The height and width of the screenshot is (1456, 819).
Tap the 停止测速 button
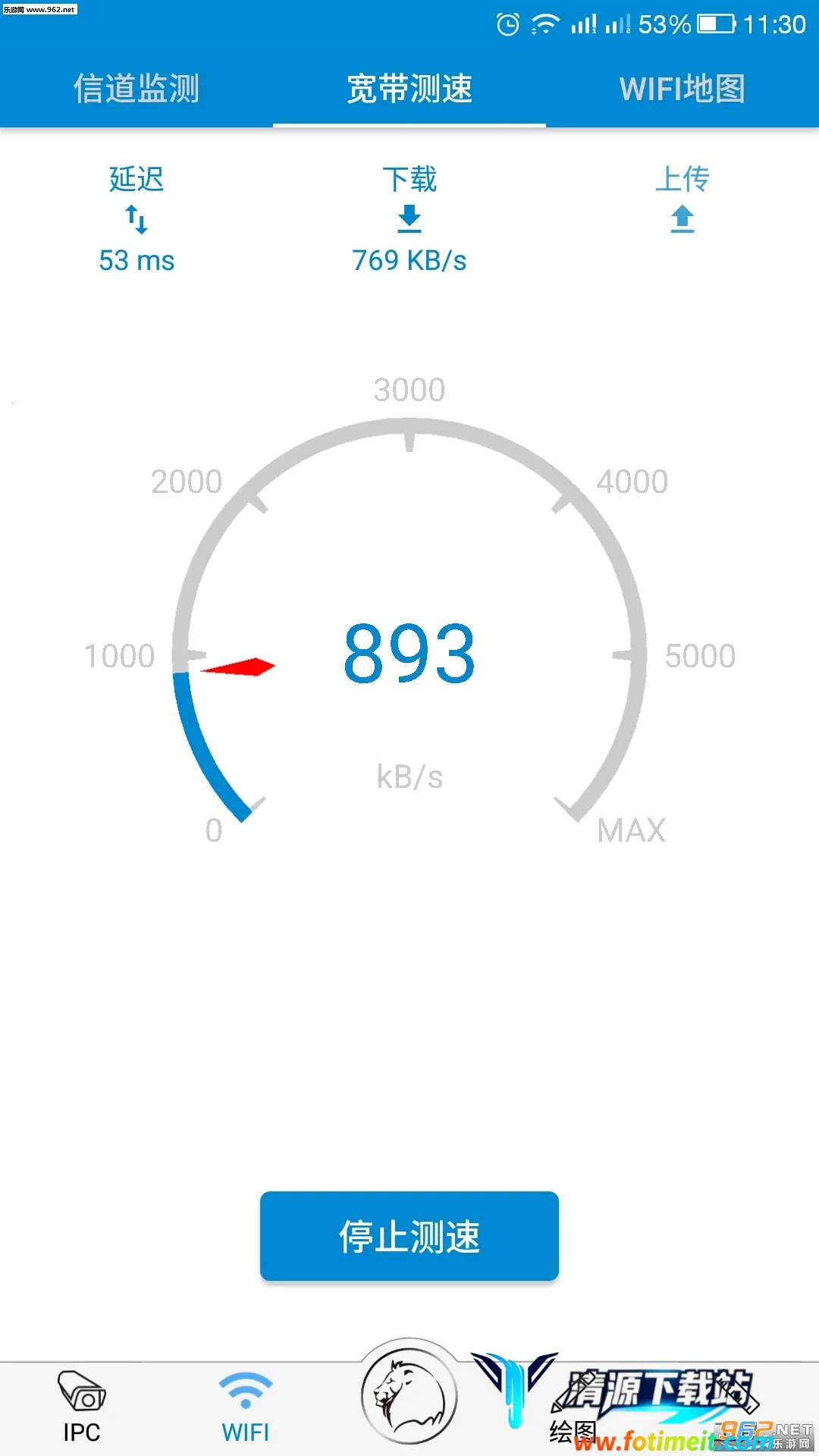[409, 1236]
